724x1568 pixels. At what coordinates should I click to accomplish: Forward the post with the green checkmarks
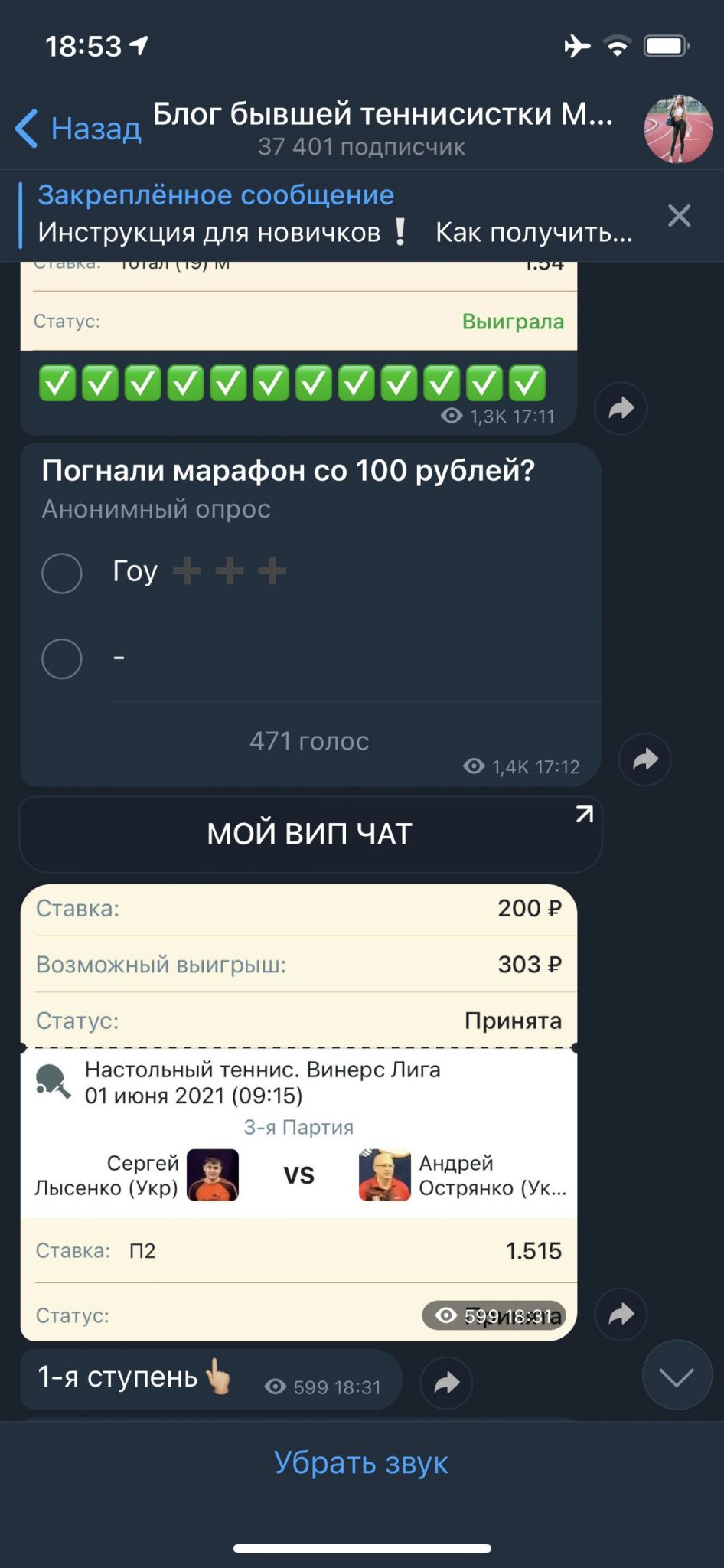pos(621,408)
